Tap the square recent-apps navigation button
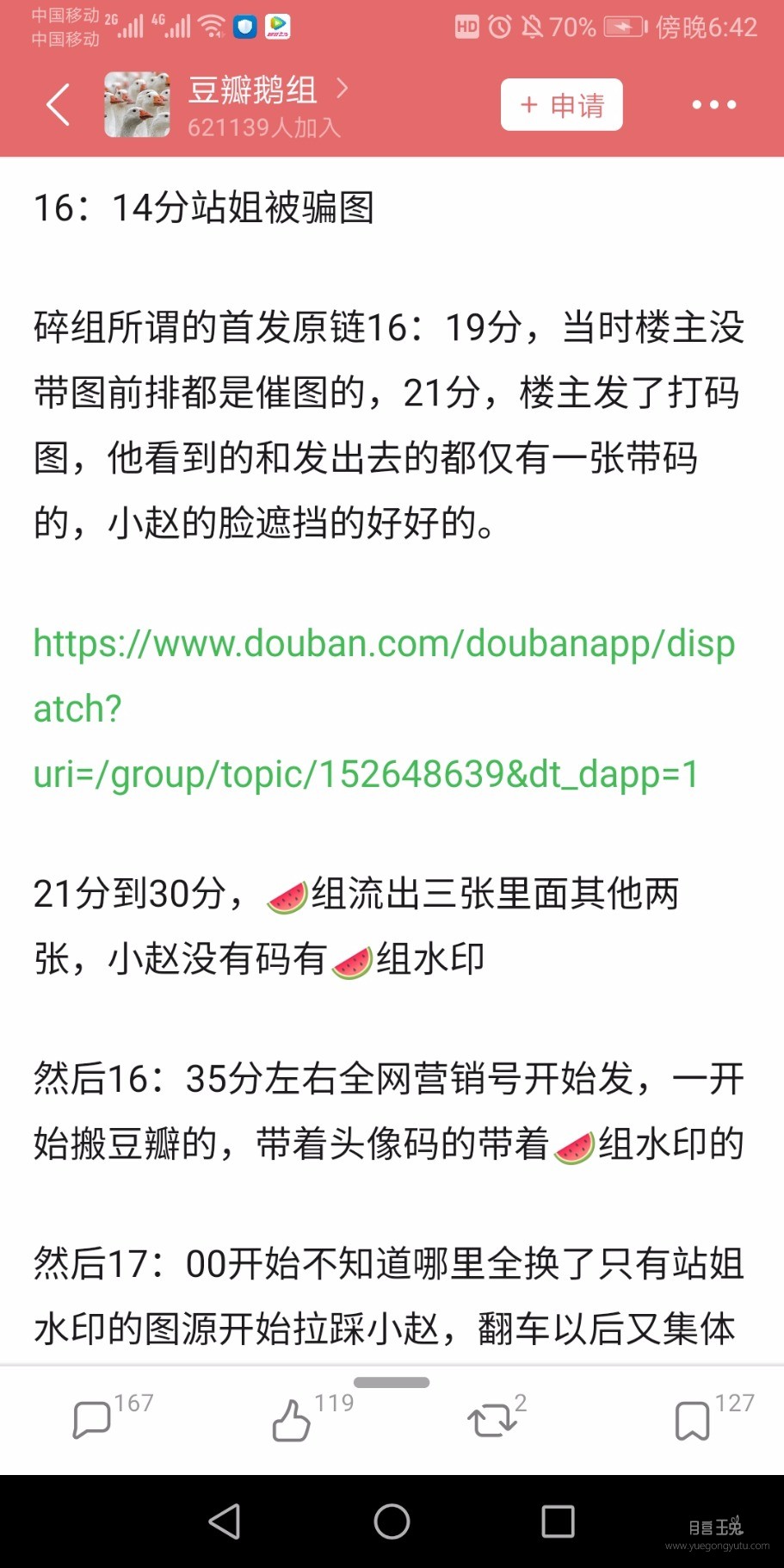This screenshot has width=784, height=1568. click(558, 1521)
